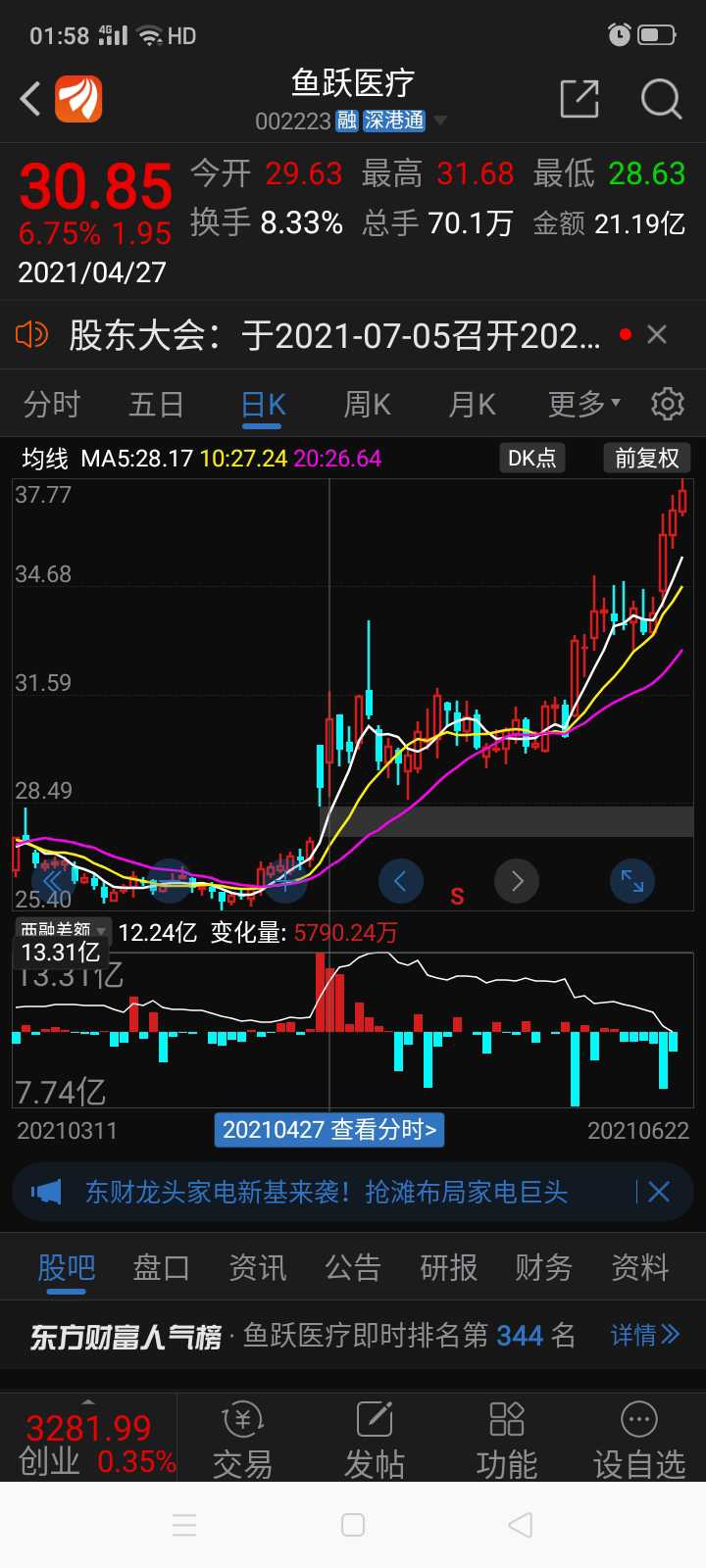Share this stock page
The image size is (706, 1568).
[x=579, y=99]
